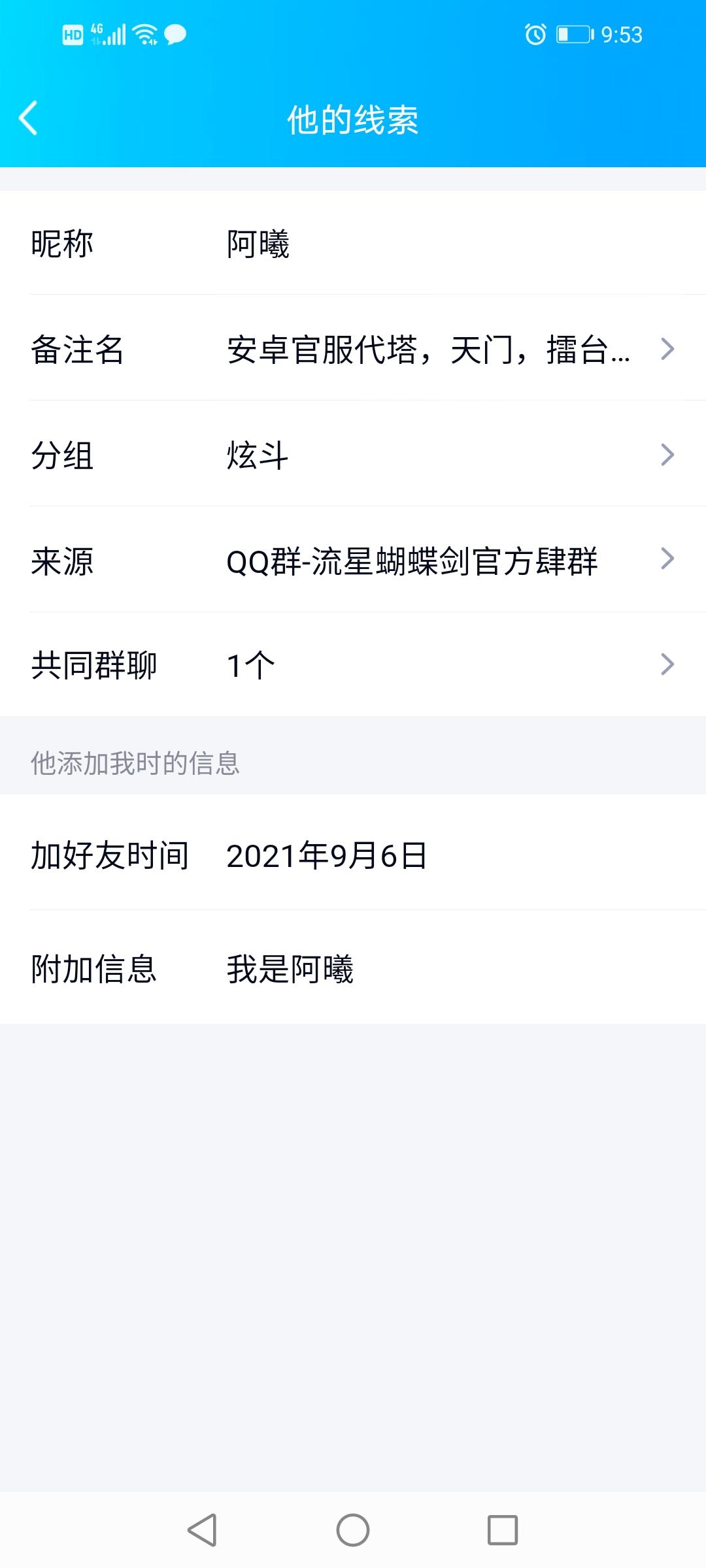The image size is (706, 1568).
Task: View 共同群聊 shared groups
Action: (353, 665)
